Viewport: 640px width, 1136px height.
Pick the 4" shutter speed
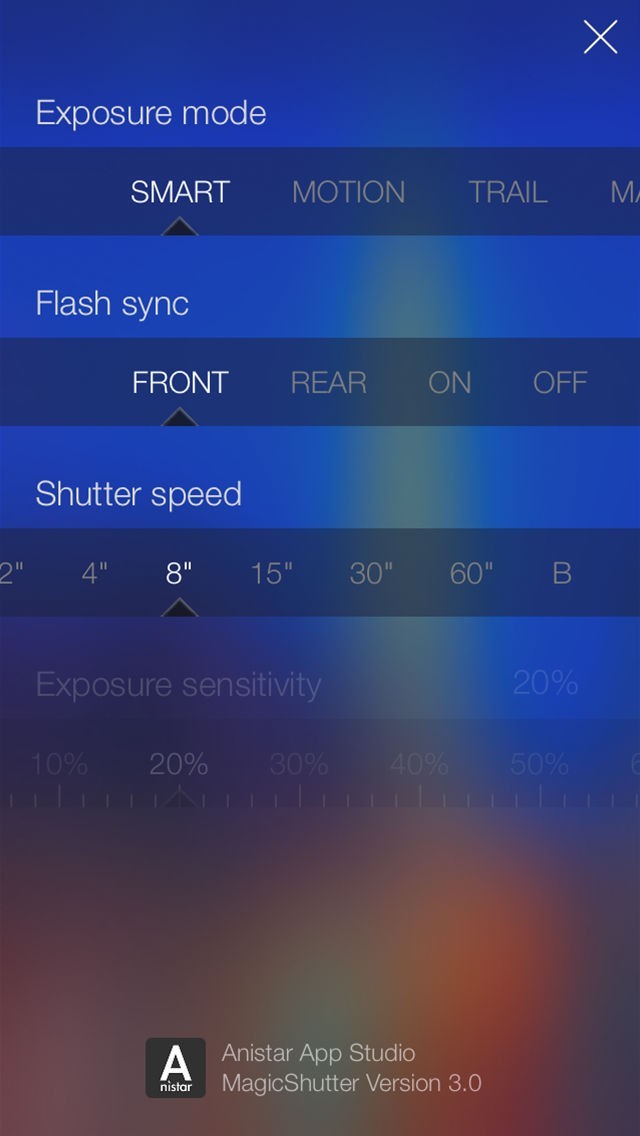tap(95, 573)
